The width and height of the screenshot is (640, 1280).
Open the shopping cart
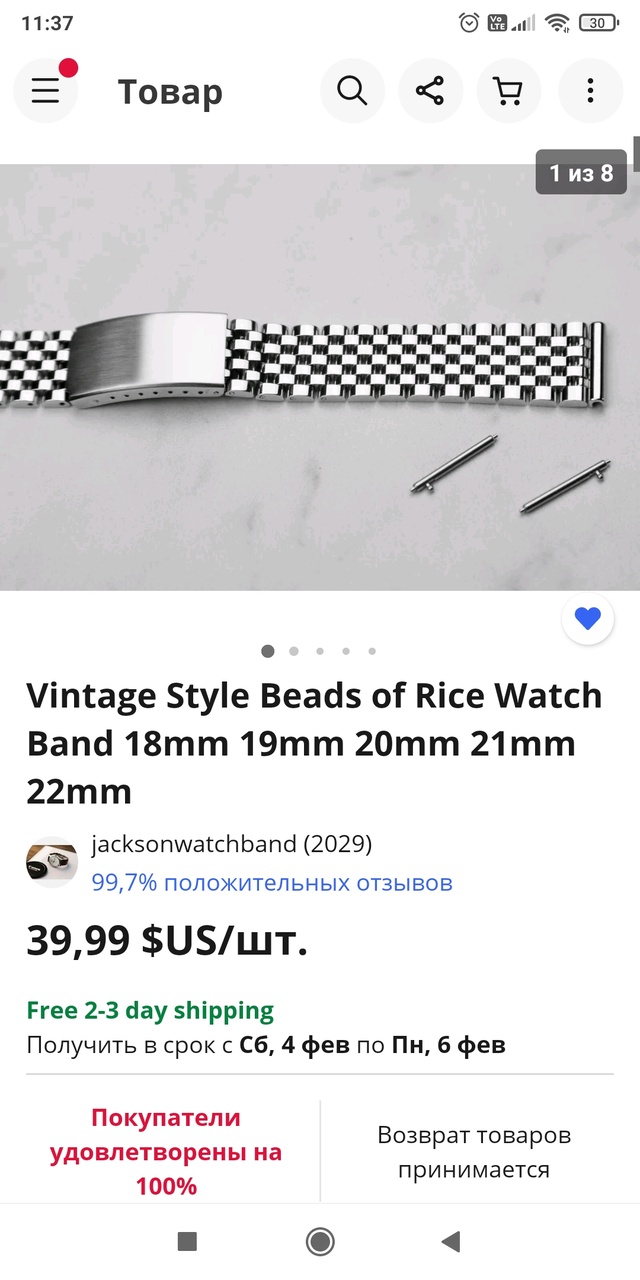click(x=509, y=91)
